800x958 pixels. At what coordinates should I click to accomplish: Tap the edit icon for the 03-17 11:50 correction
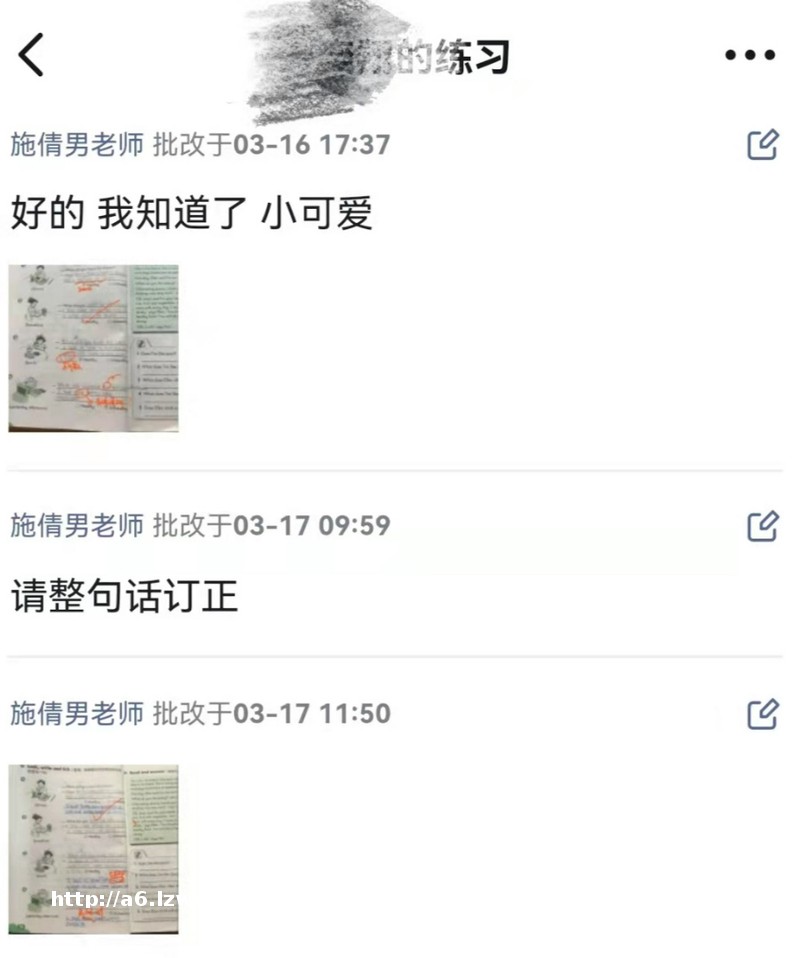[x=762, y=714]
